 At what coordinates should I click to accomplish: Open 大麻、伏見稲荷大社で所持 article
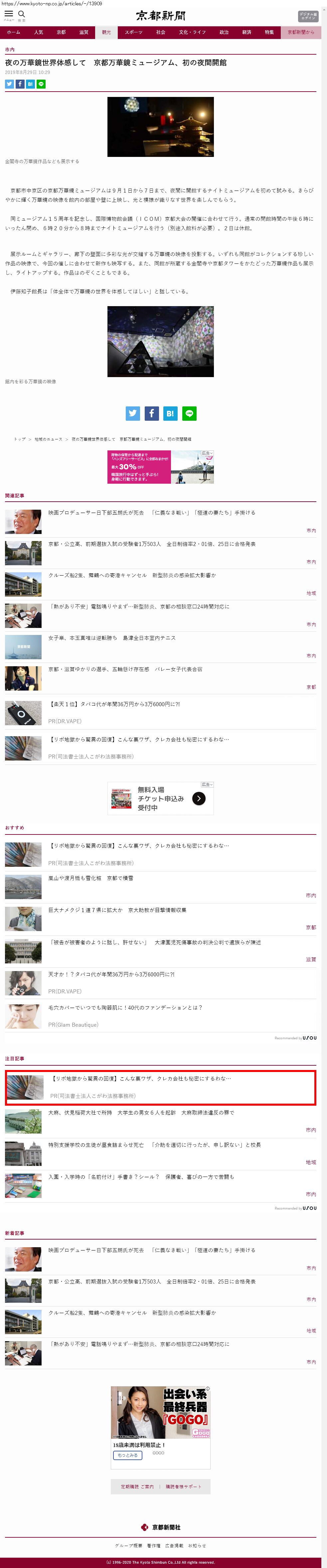pos(141,1113)
